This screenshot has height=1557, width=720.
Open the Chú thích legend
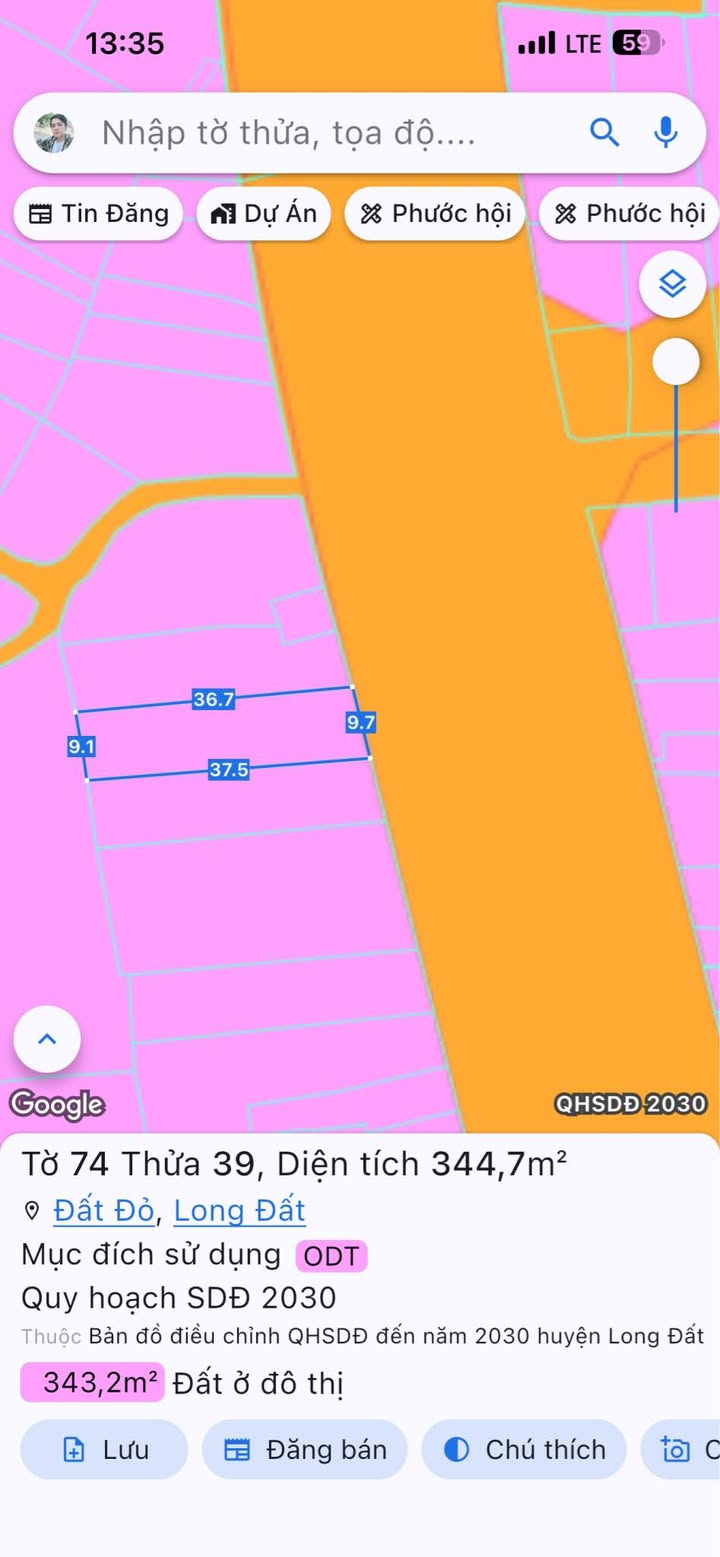[x=524, y=1449]
